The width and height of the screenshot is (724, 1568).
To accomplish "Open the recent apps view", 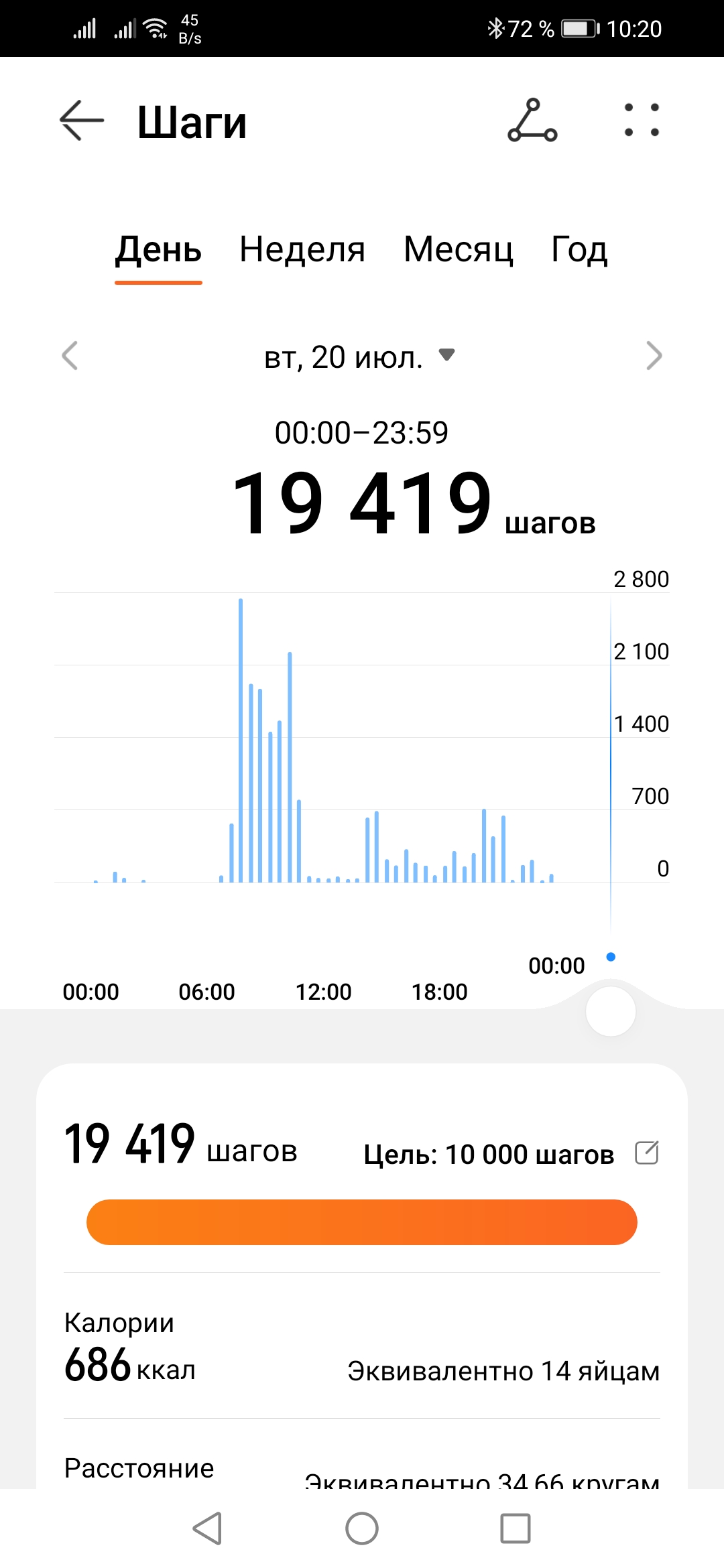I will 516,1529.
